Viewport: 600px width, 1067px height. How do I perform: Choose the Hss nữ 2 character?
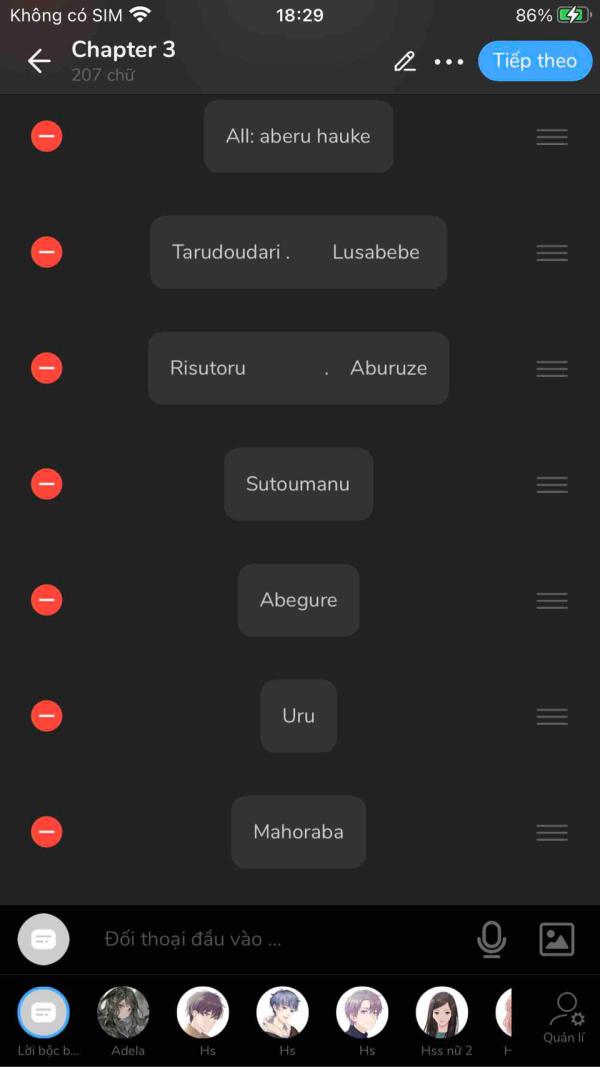pyautogui.click(x=442, y=1013)
